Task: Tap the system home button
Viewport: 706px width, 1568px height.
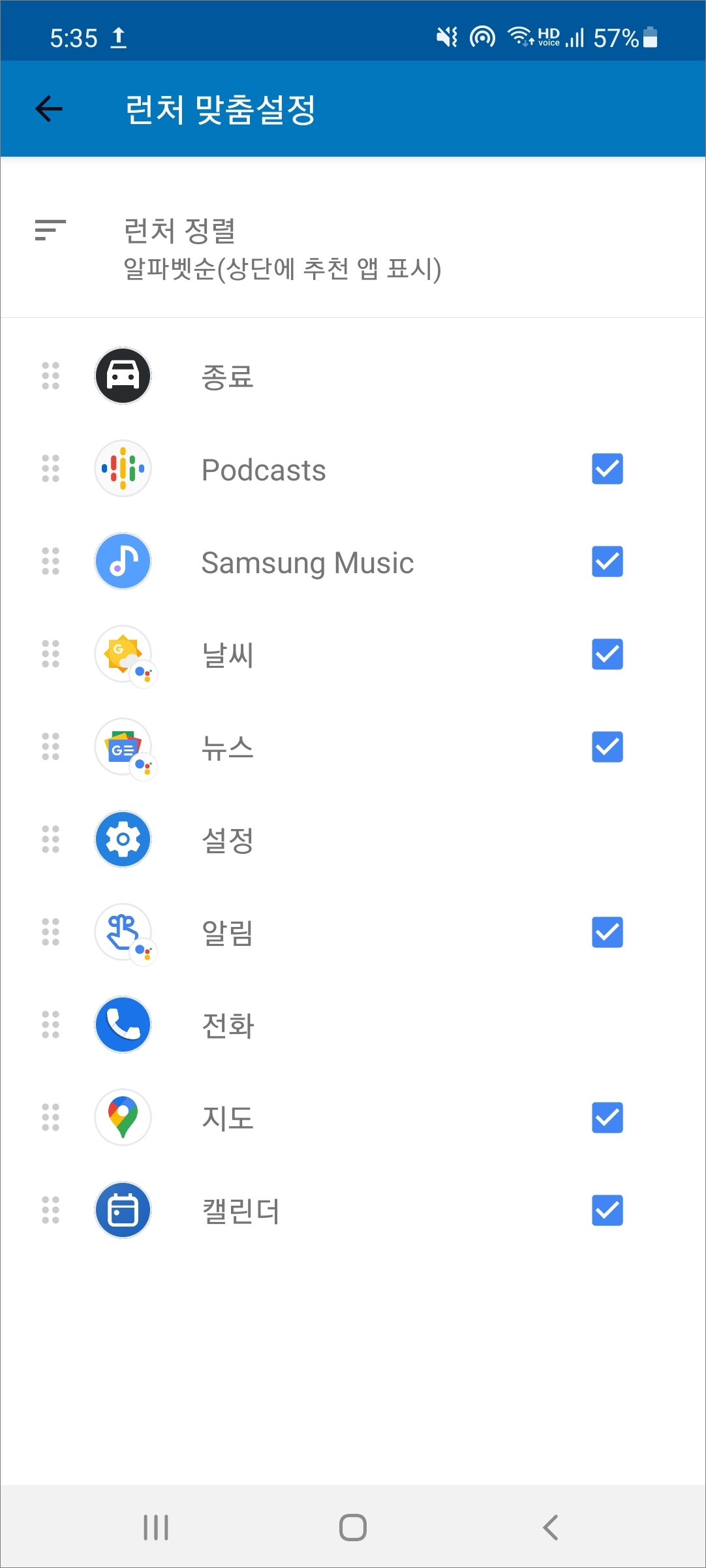Action: (x=352, y=1528)
